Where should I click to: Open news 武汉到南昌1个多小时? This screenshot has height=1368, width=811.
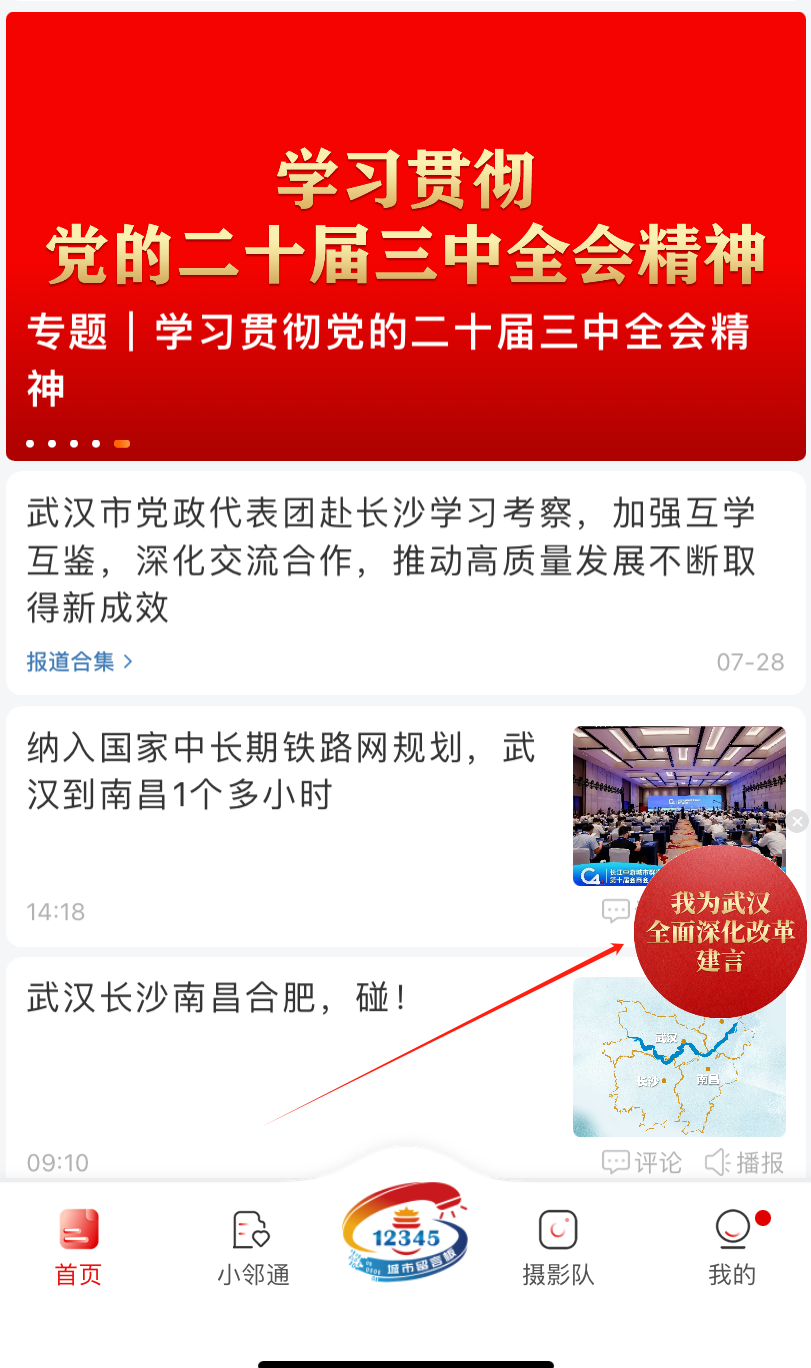(285, 772)
